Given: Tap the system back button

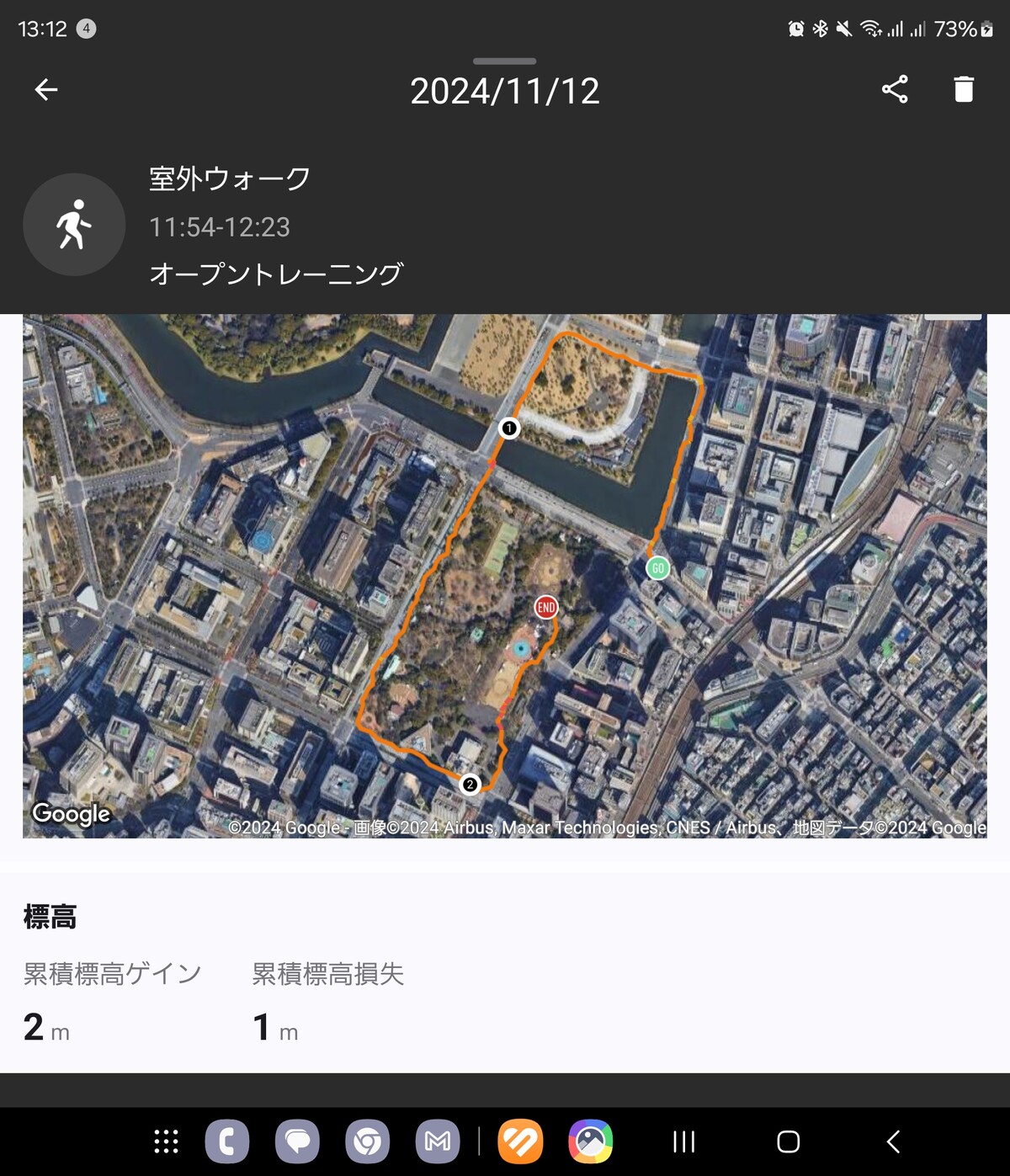Looking at the screenshot, I should pyautogui.click(x=893, y=1141).
